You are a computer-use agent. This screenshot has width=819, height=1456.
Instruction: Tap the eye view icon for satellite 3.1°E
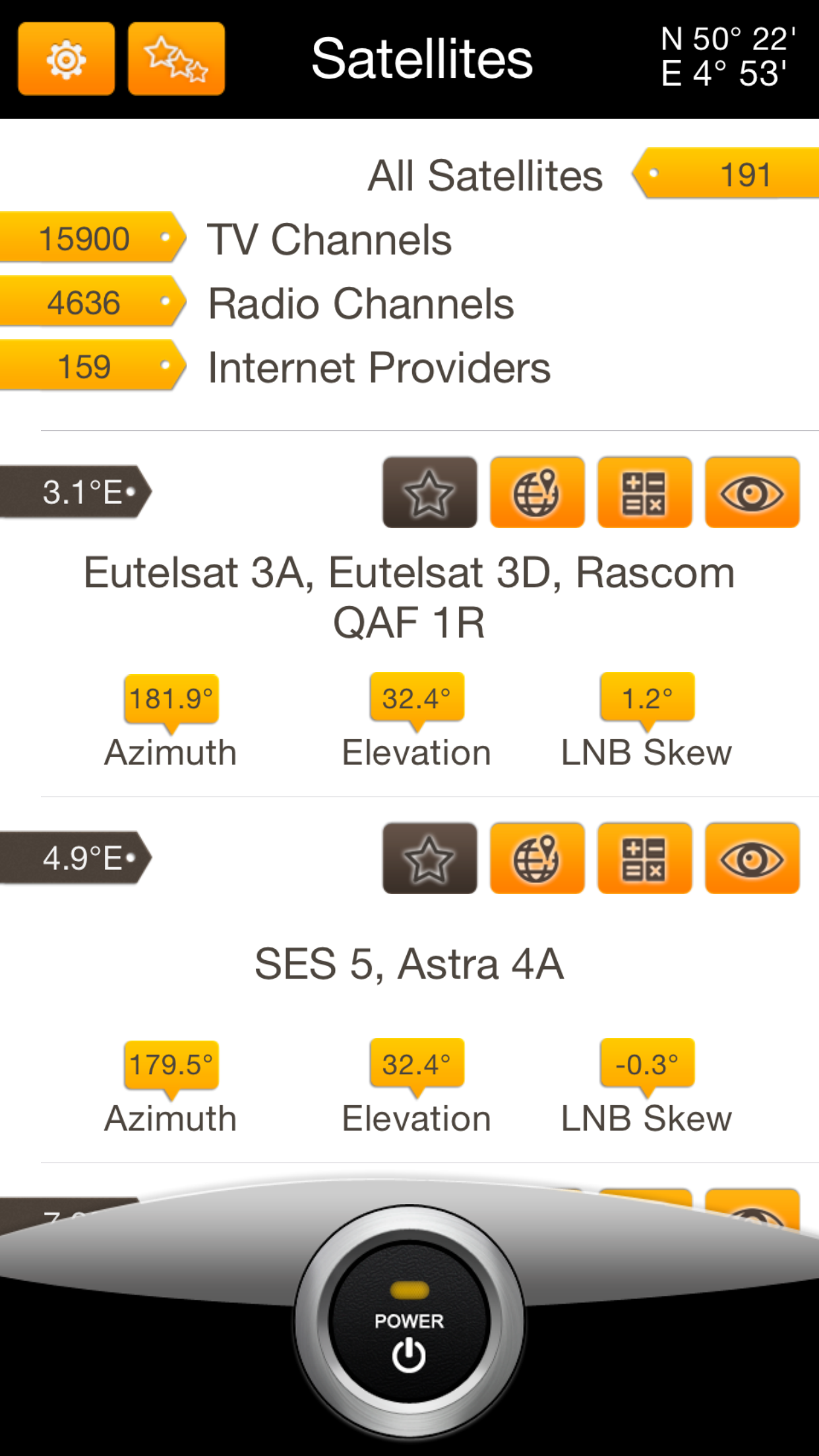pos(752,493)
